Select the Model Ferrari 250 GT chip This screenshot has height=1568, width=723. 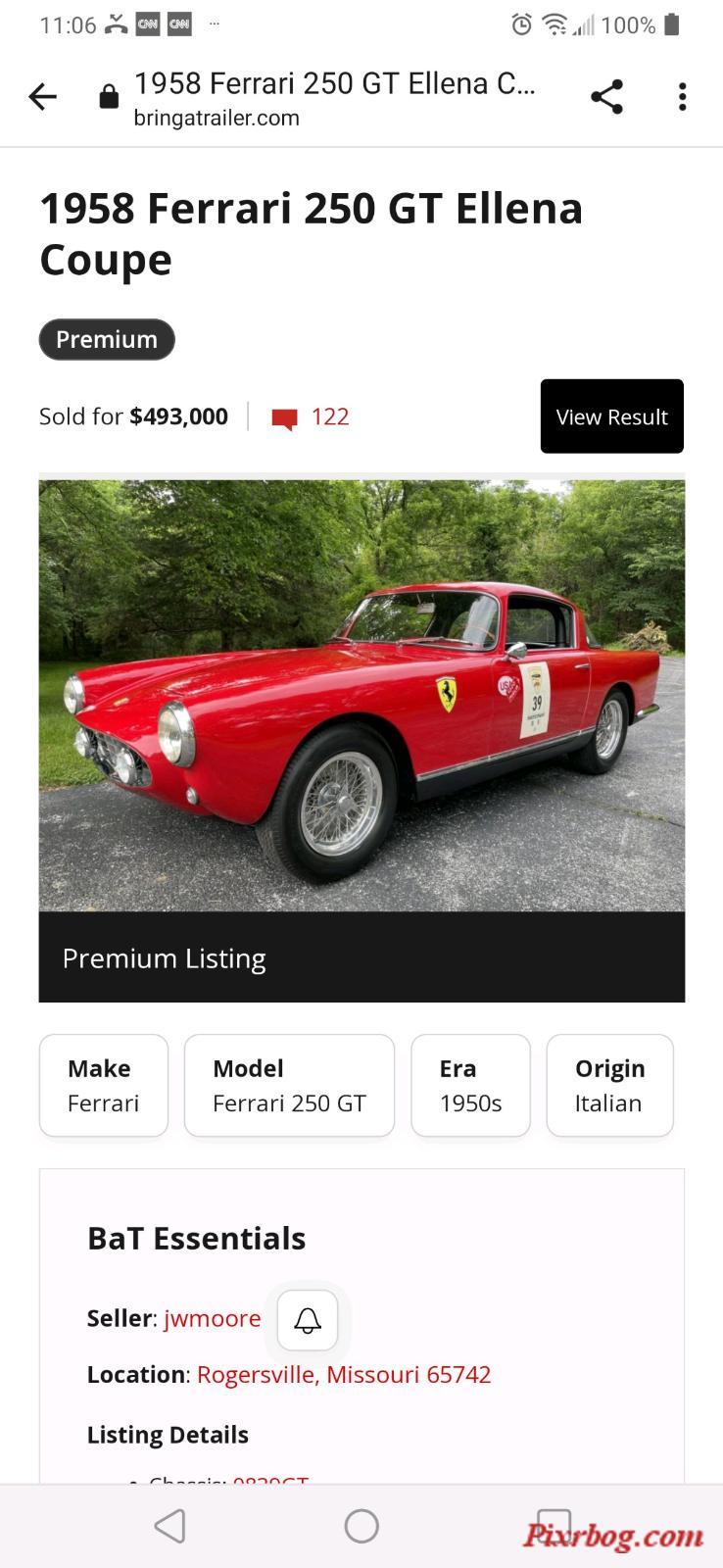click(289, 1086)
